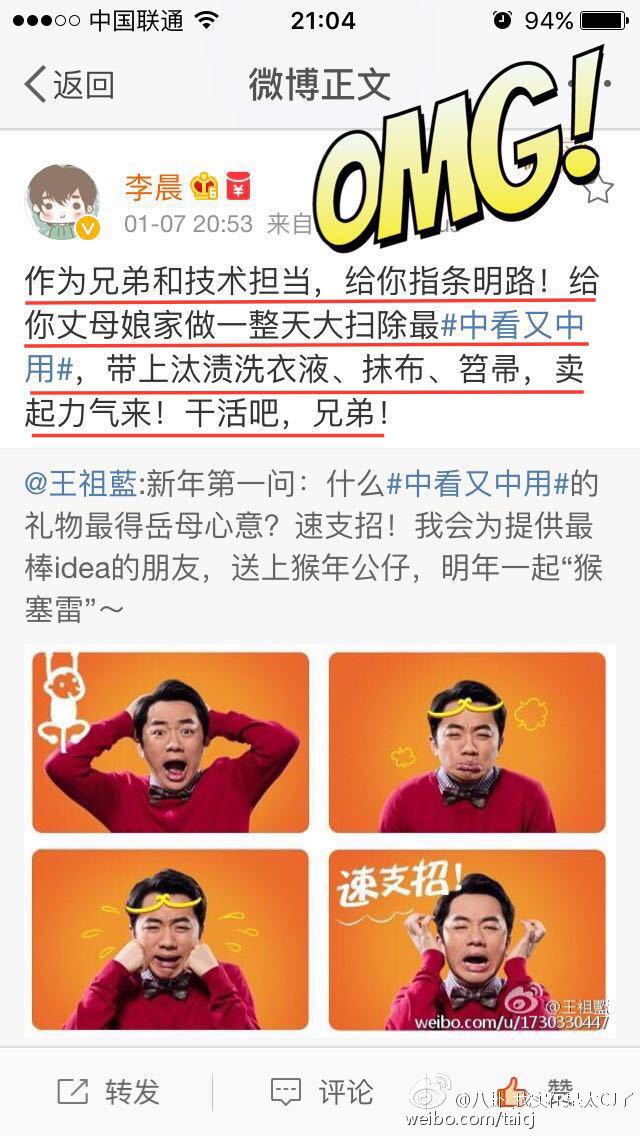Open hashtag #中看又中用# in the reposted text
The image size is (640, 1136).
coord(477,484)
